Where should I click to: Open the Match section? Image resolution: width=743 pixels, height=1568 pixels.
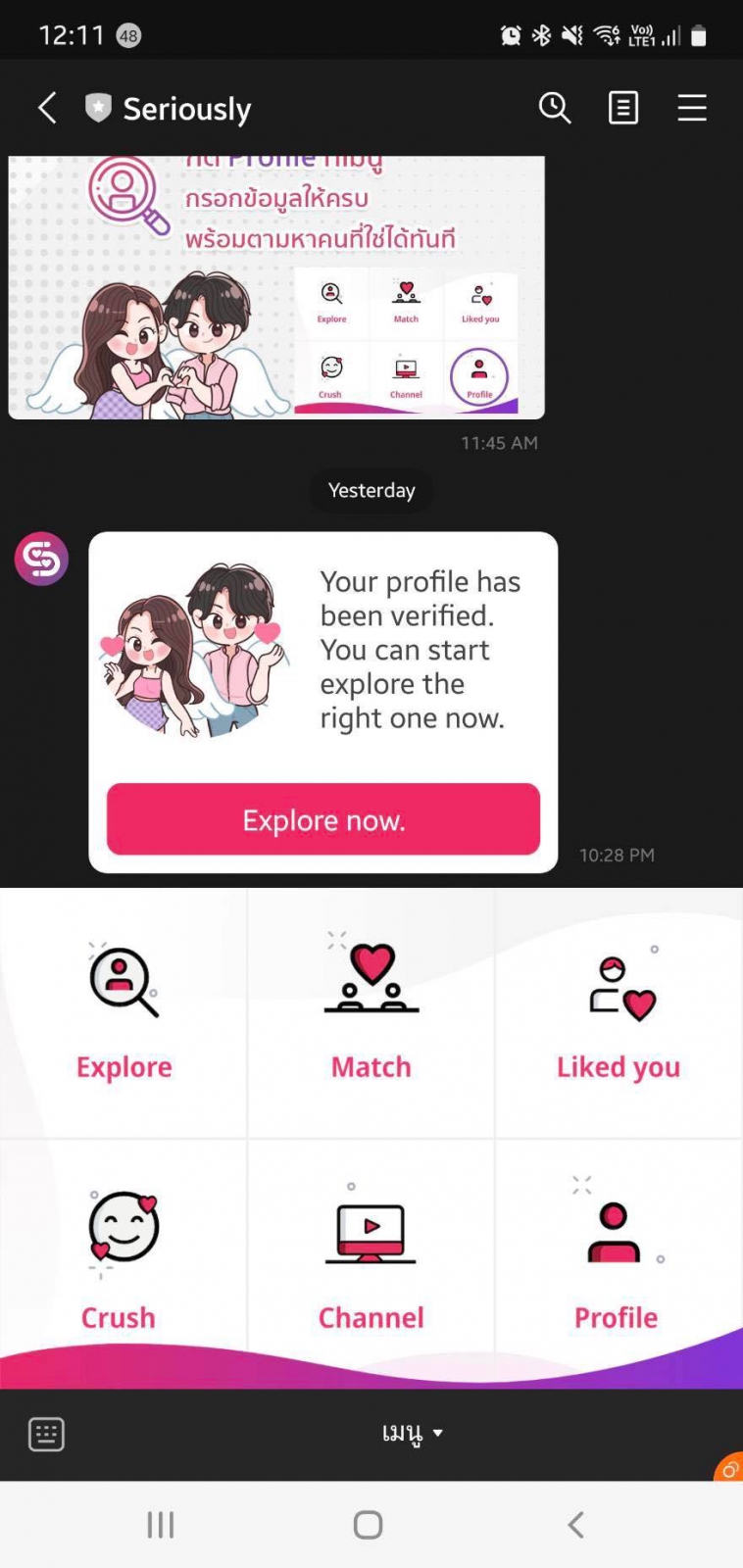[x=371, y=1013]
